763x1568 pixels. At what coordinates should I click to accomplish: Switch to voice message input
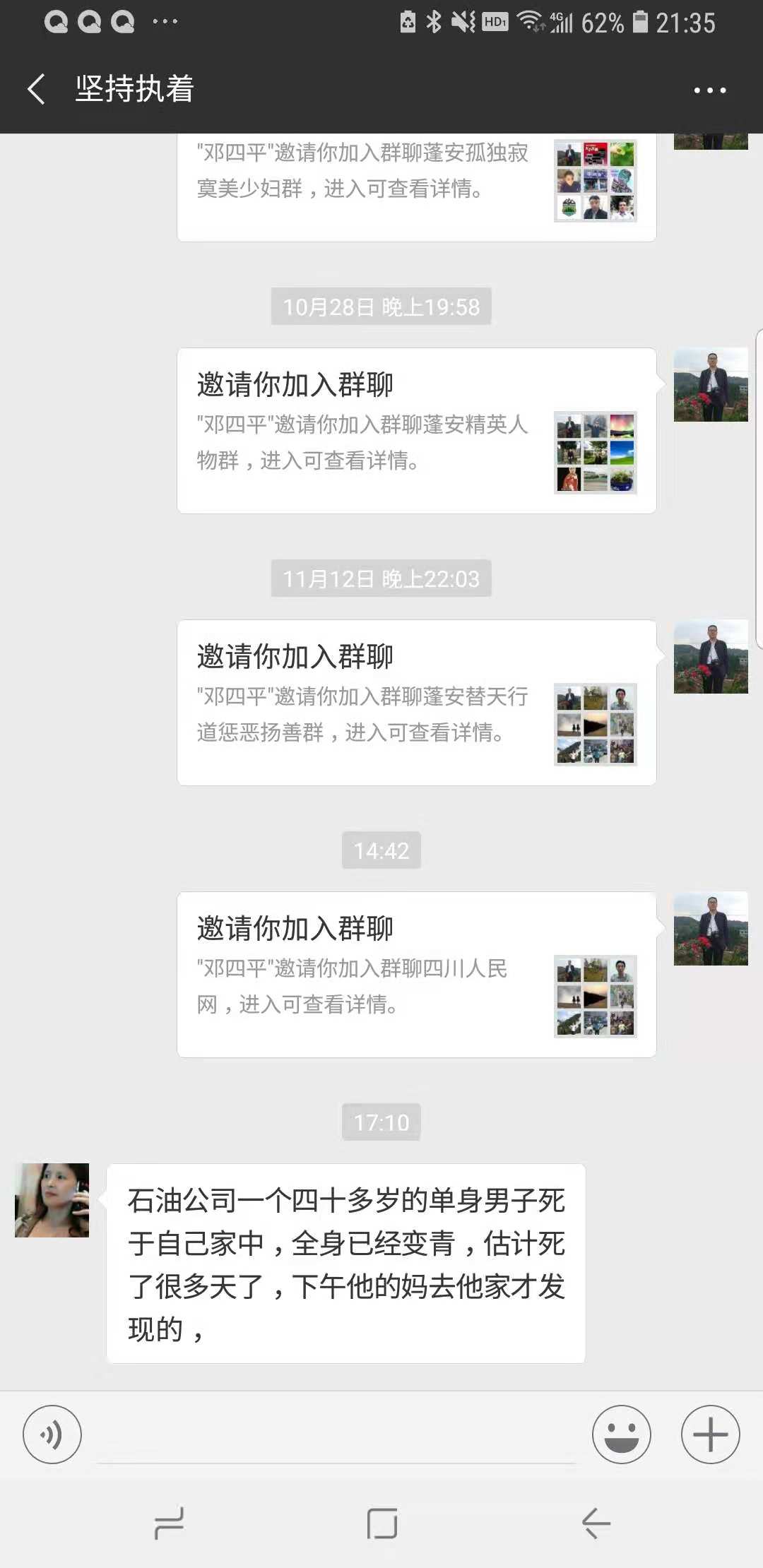(52, 1435)
